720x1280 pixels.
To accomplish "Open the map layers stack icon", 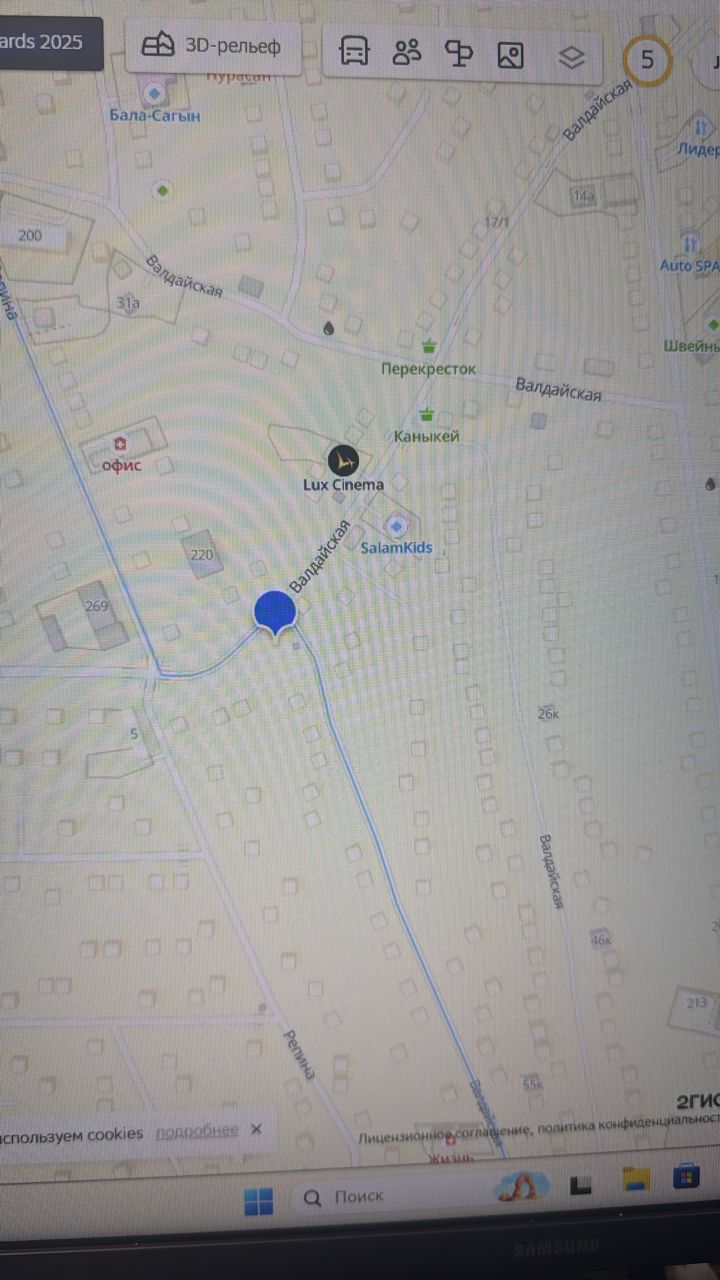I will 571,58.
